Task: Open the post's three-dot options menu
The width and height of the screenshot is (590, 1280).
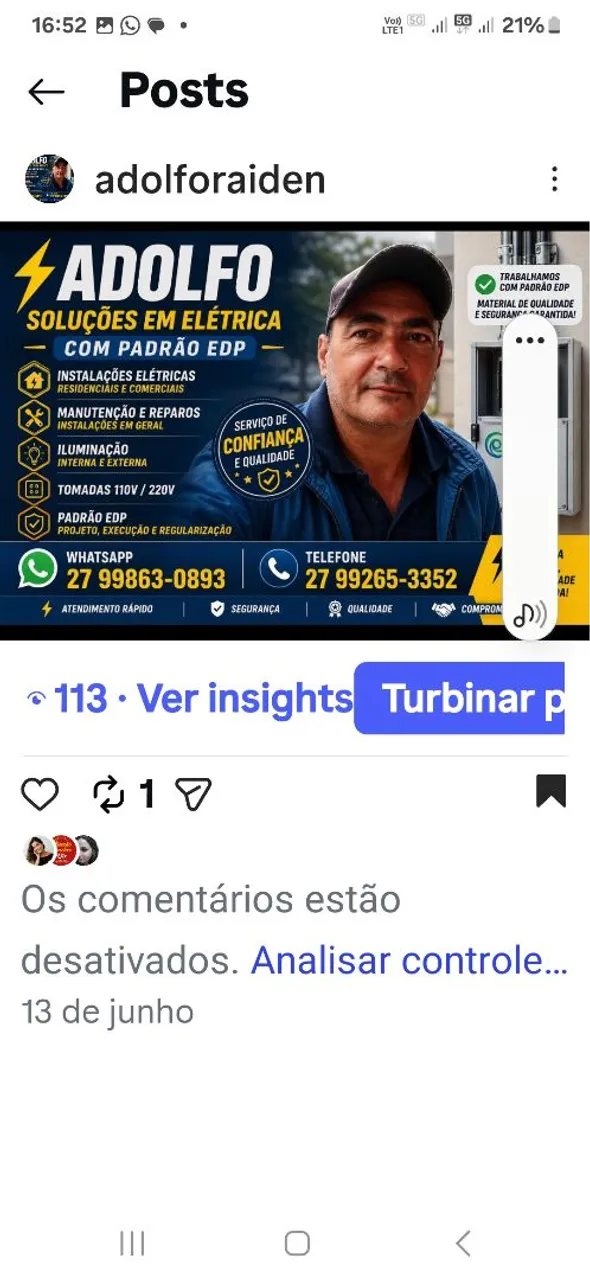Action: [x=554, y=180]
